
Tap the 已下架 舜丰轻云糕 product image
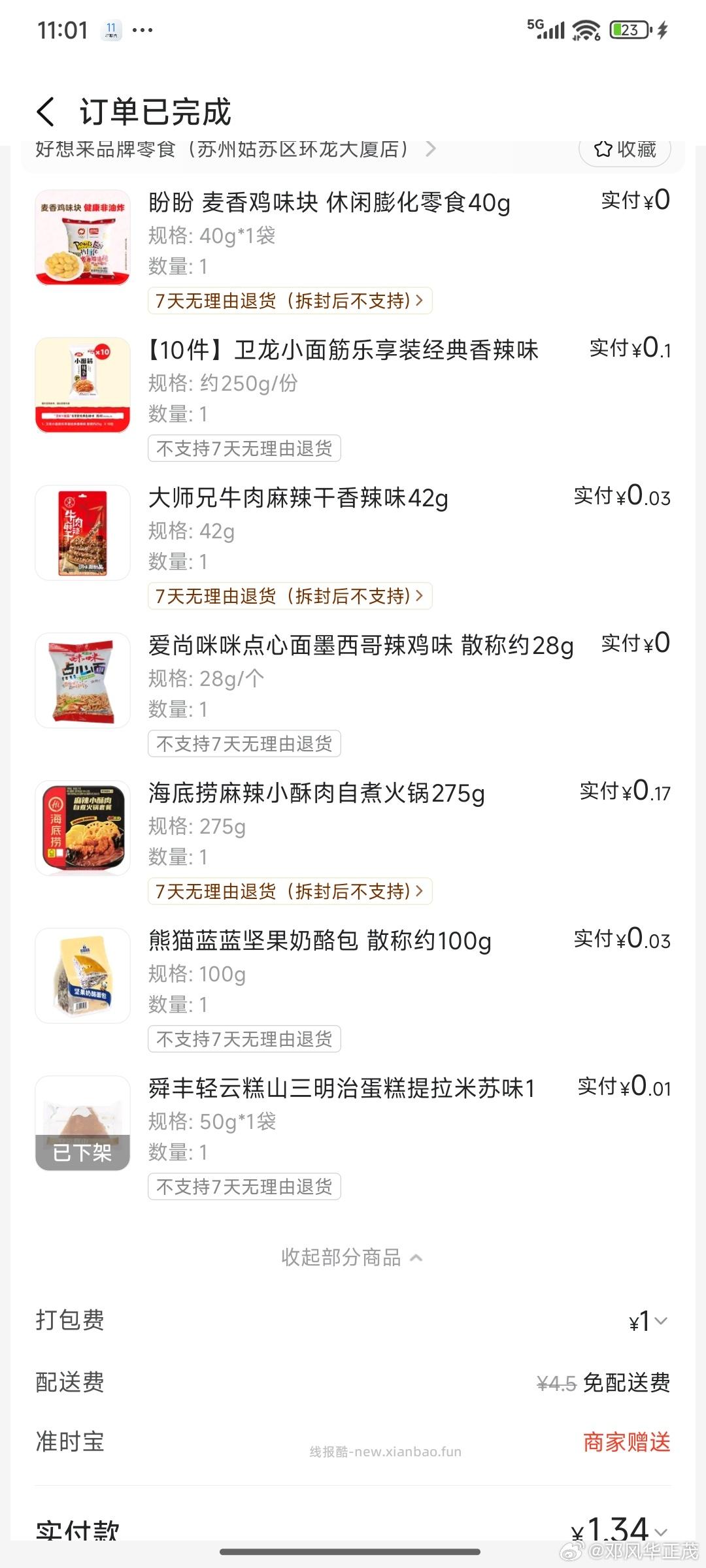[82, 1122]
